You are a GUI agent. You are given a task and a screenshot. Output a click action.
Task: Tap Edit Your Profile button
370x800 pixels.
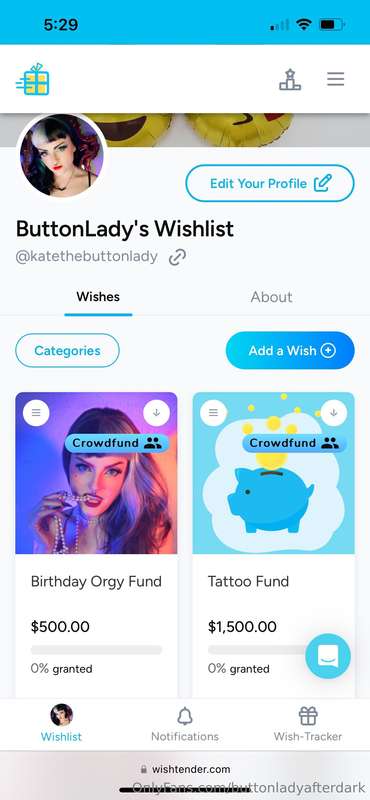point(270,183)
